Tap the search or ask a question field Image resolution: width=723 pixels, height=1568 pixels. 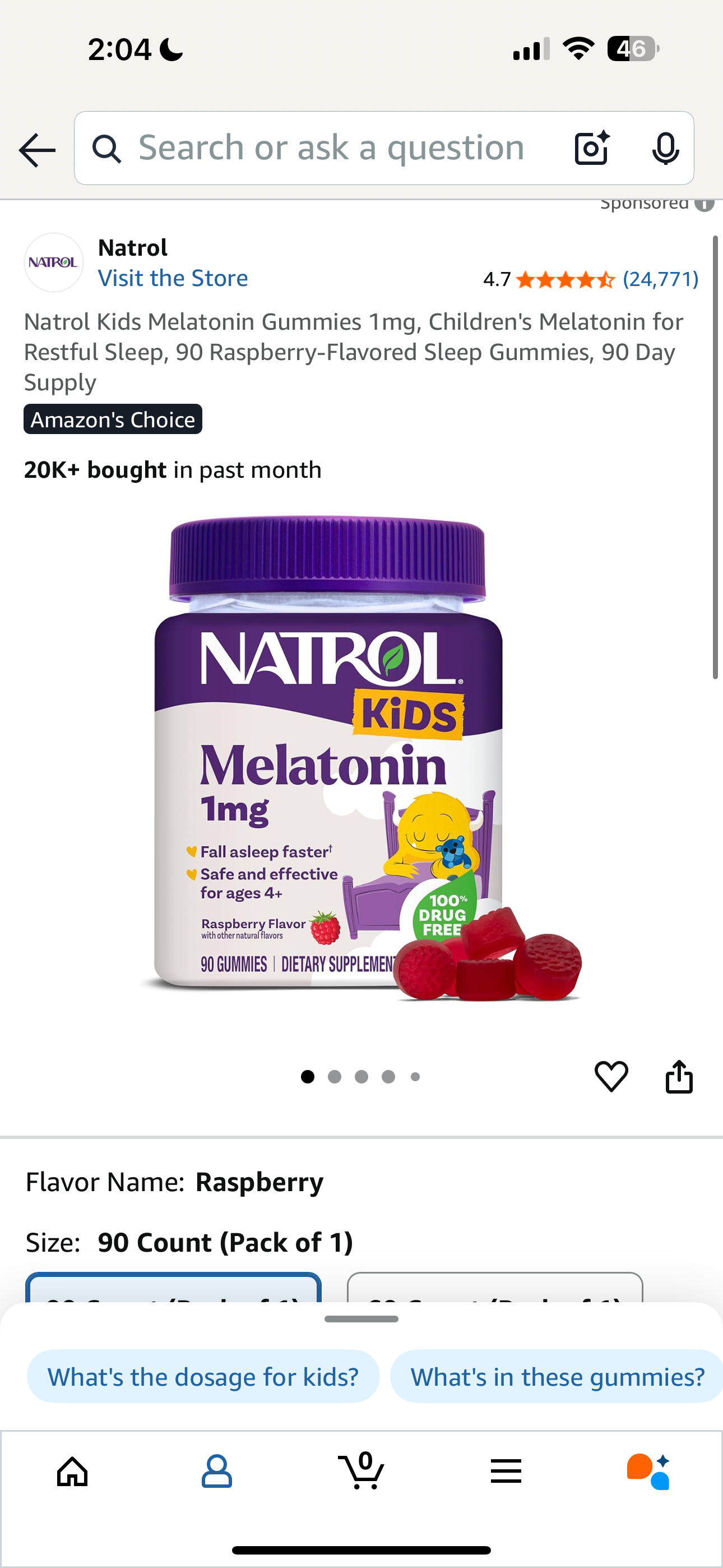331,148
